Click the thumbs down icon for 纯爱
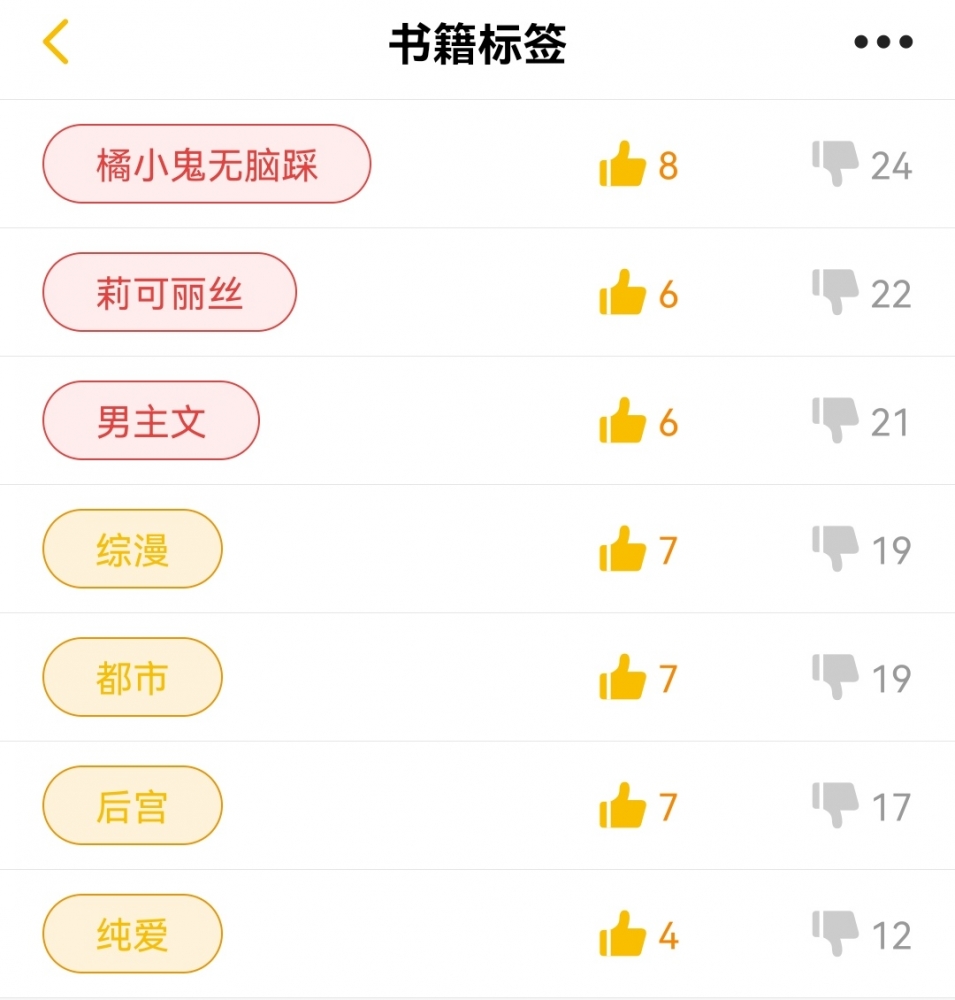Image resolution: width=955 pixels, height=1000 pixels. (x=838, y=933)
